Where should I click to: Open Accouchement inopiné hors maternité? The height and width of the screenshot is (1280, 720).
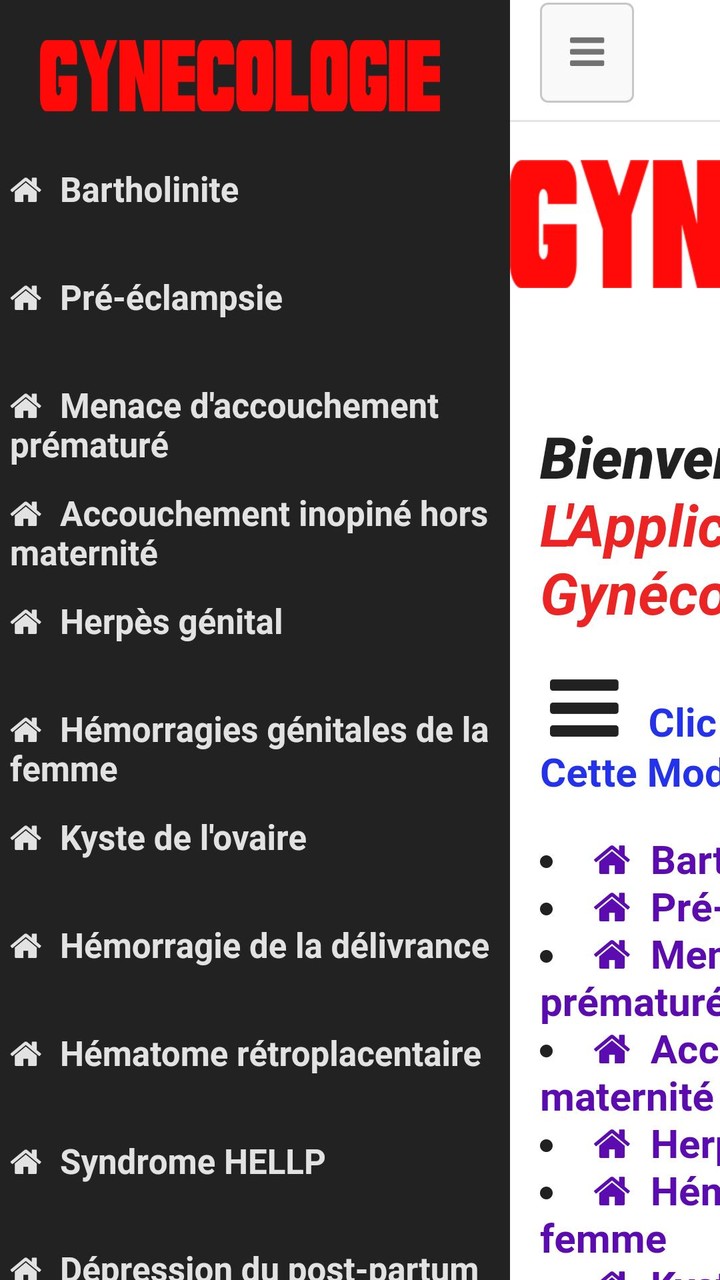[x=248, y=533]
